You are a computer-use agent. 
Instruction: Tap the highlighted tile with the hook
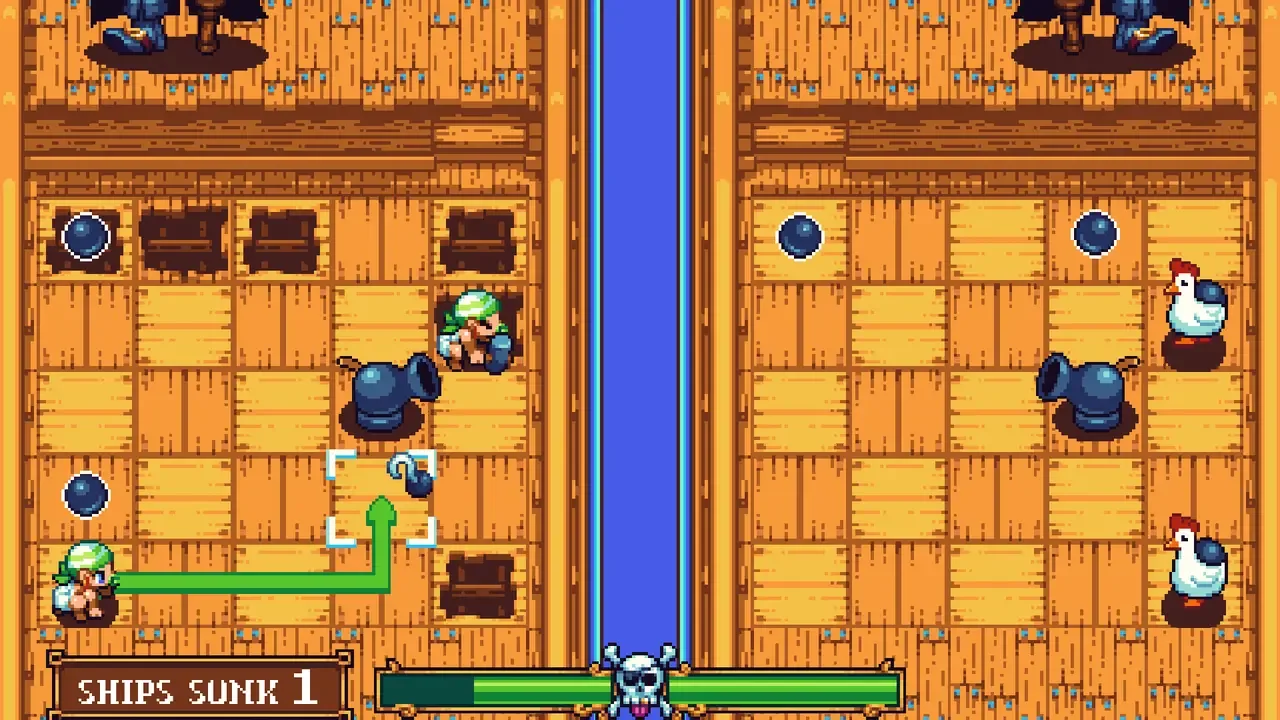(382, 498)
